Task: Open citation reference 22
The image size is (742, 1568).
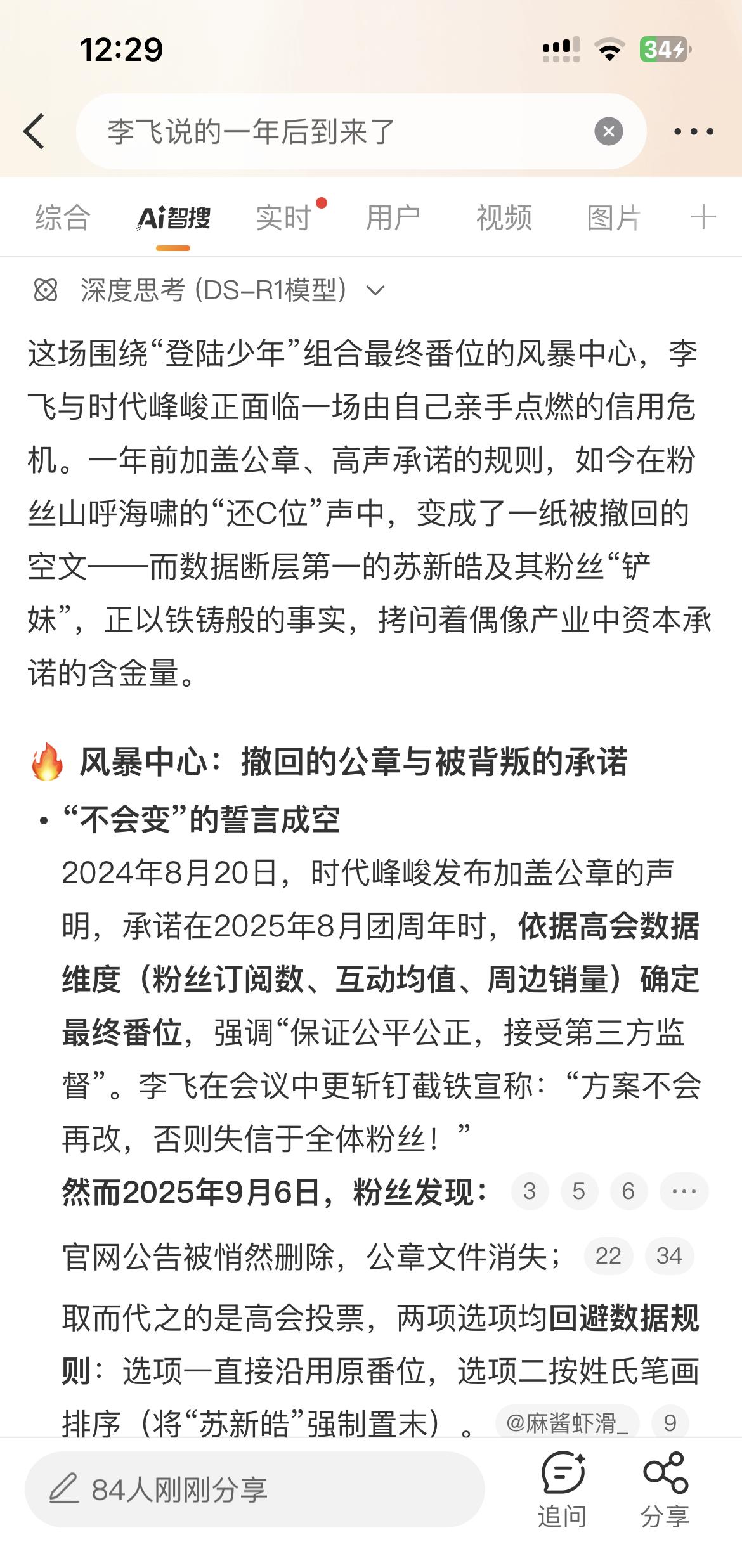Action: tap(608, 1255)
